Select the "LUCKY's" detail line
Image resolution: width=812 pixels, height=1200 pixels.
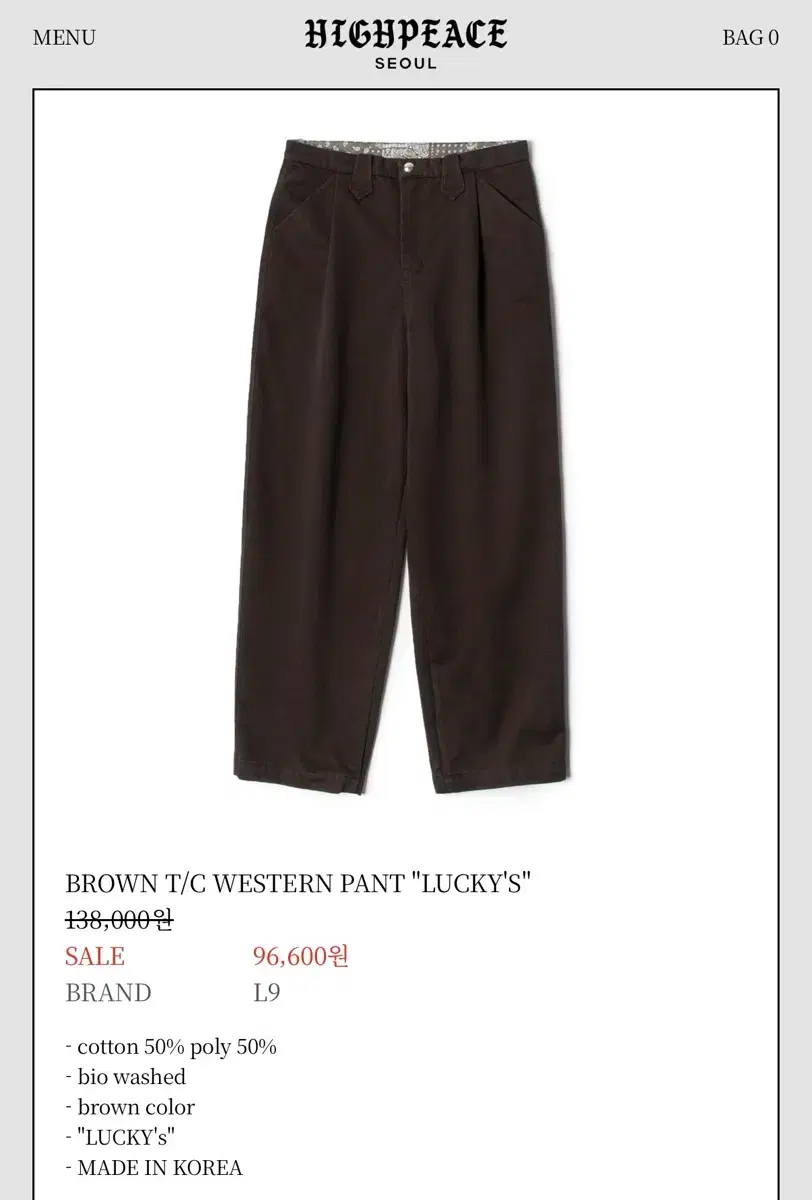(124, 1137)
